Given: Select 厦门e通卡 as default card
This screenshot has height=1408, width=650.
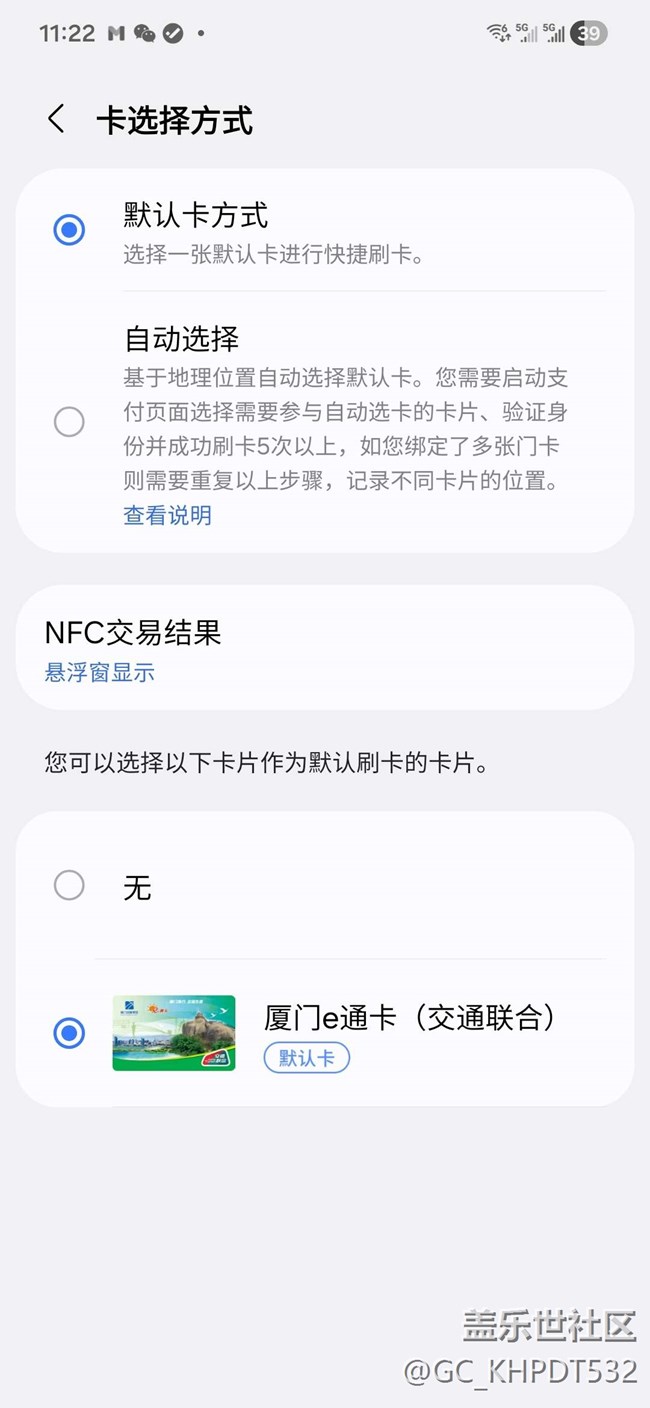Looking at the screenshot, I should [x=69, y=1033].
